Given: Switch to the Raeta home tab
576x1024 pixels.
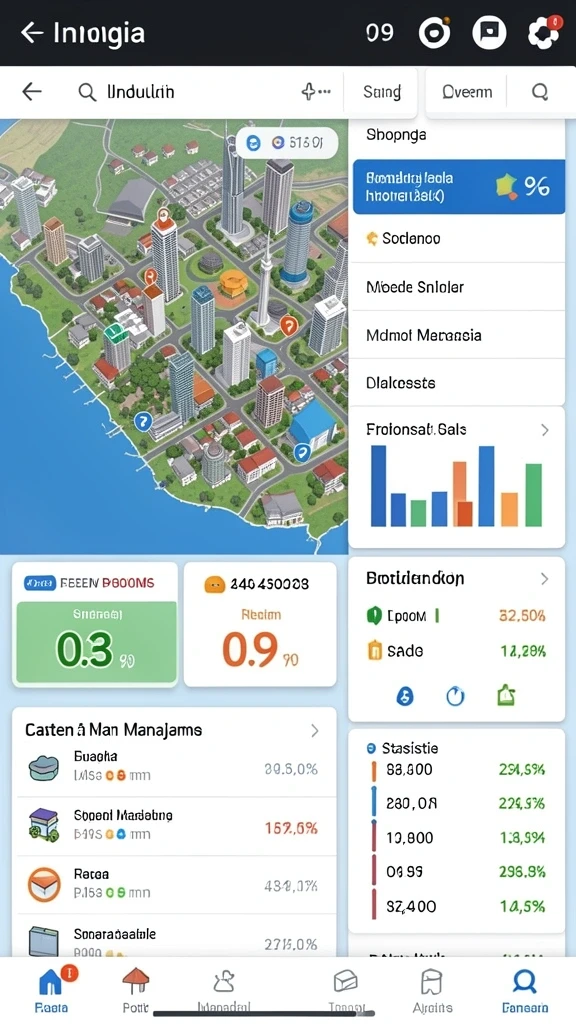Looking at the screenshot, I should (x=52, y=989).
